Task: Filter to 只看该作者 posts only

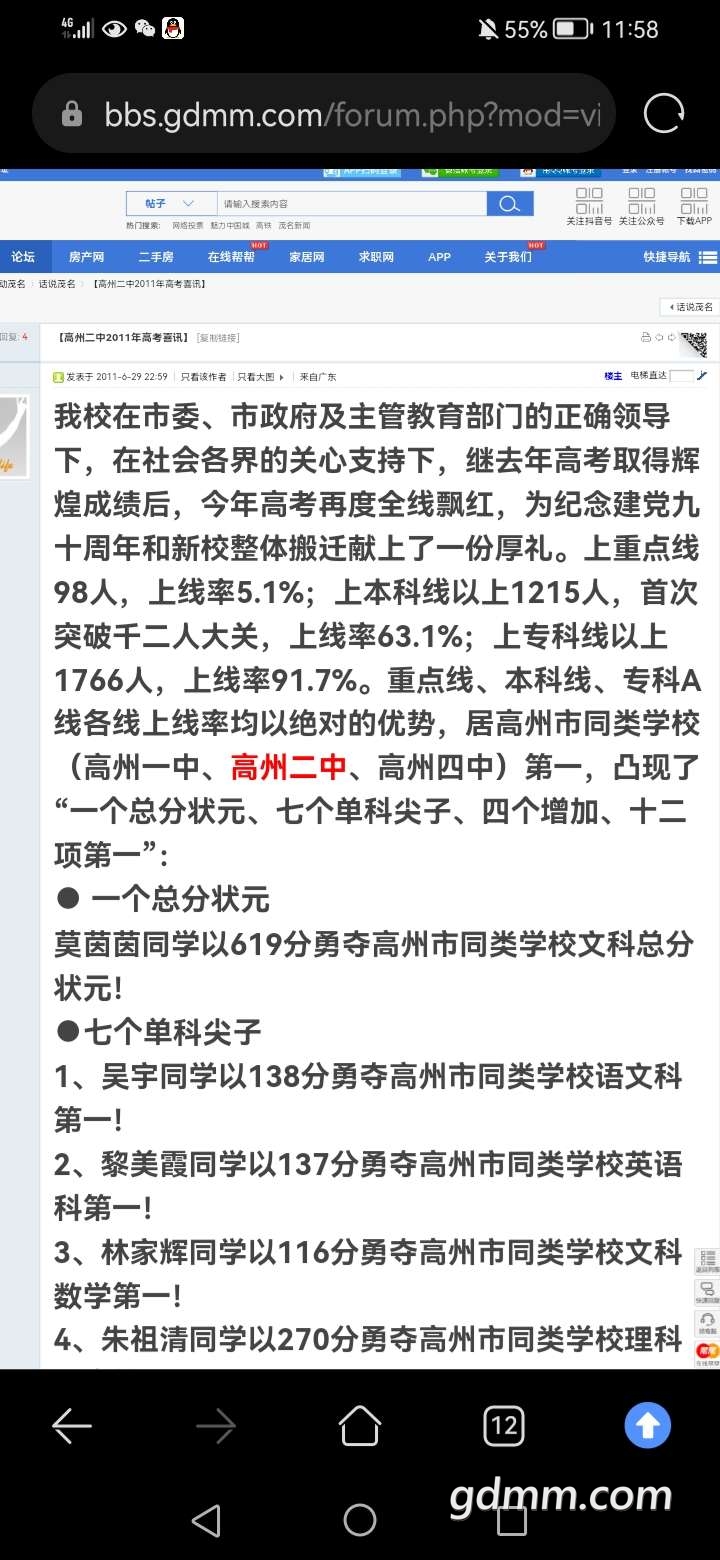Action: pyautogui.click(x=204, y=377)
